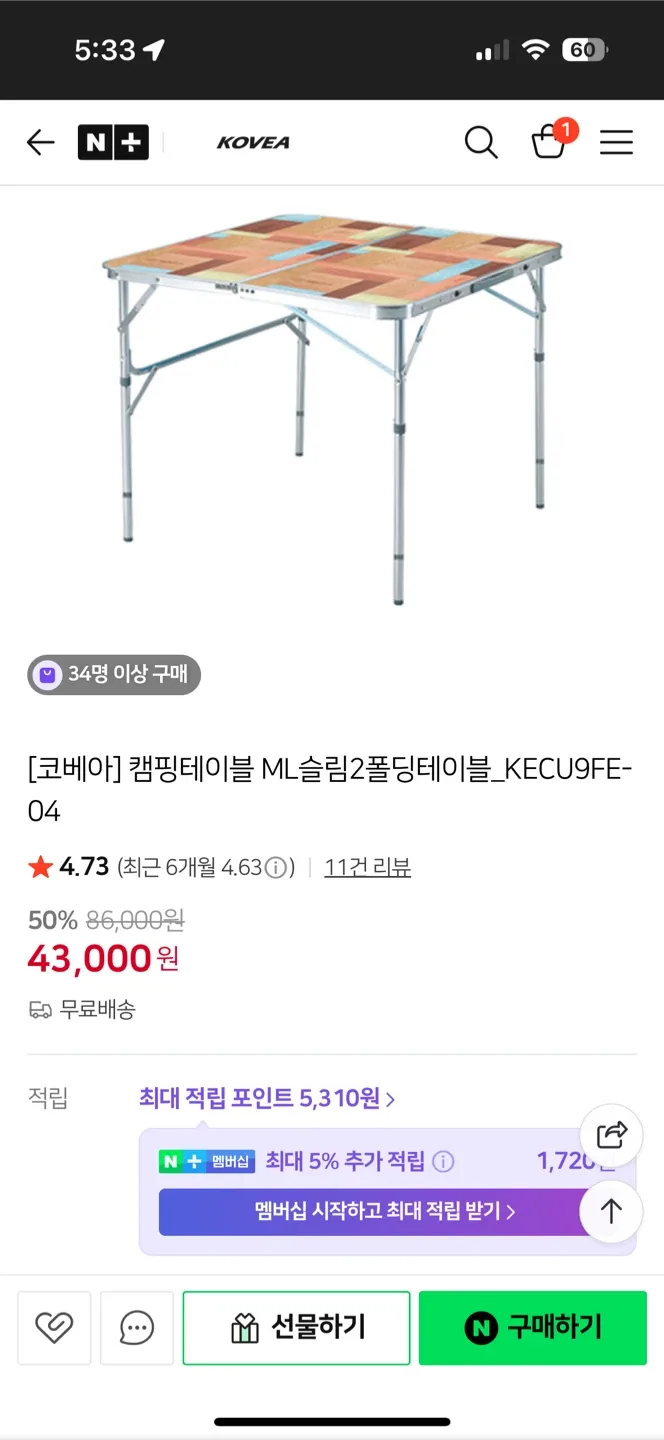Open the hamburger menu
The height and width of the screenshot is (1440, 664).
point(616,143)
